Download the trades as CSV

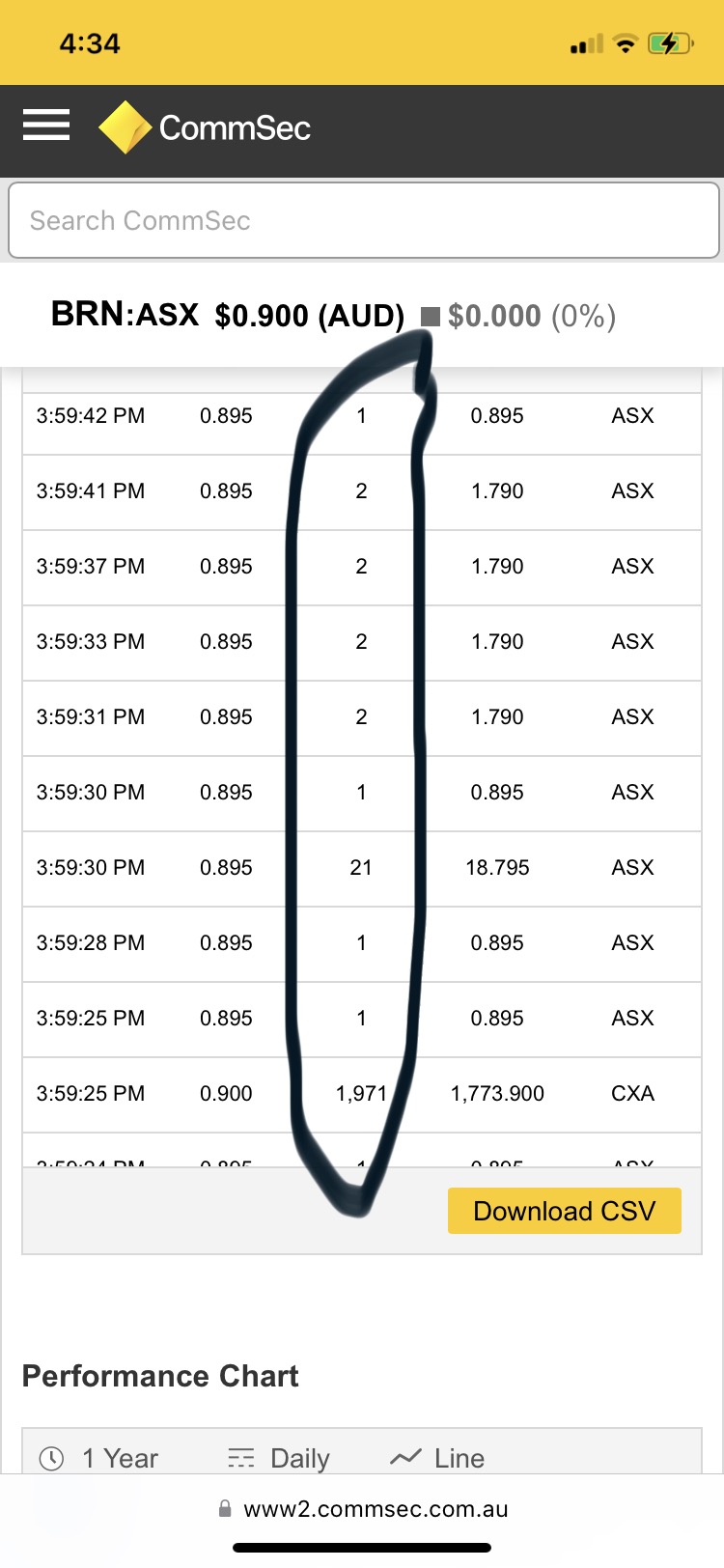tap(565, 1211)
